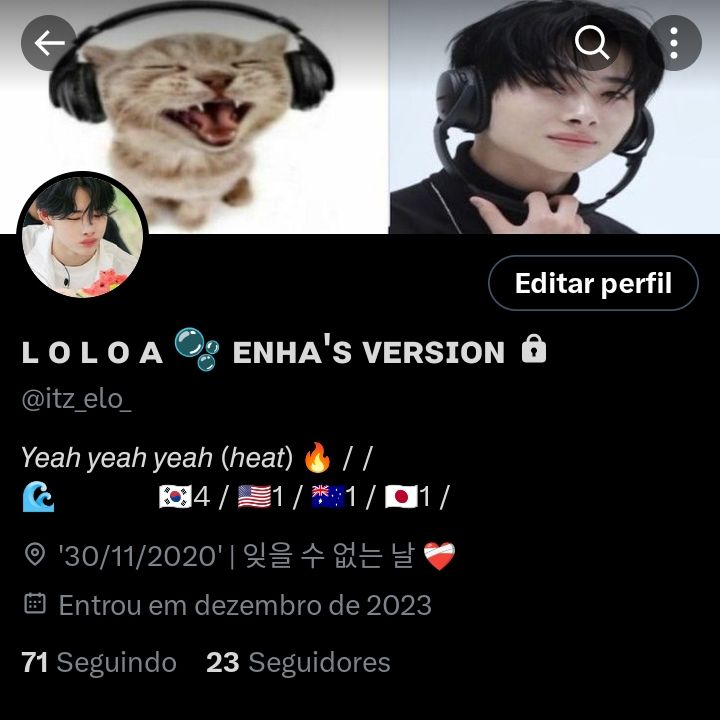
Task: Open the 23 Seguidores list
Action: 298,662
